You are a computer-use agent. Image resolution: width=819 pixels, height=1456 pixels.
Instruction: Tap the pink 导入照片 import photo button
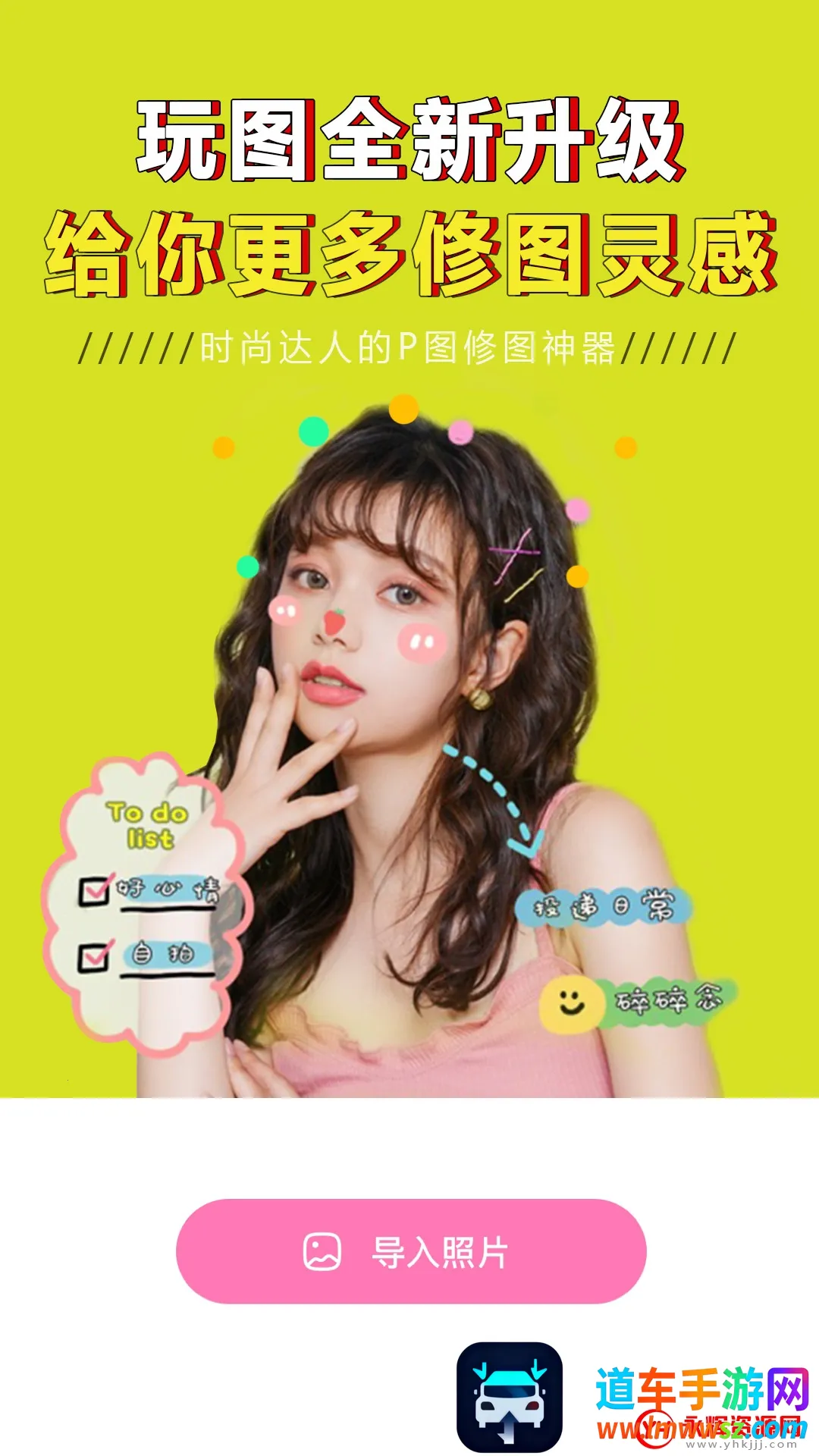coord(410,1251)
